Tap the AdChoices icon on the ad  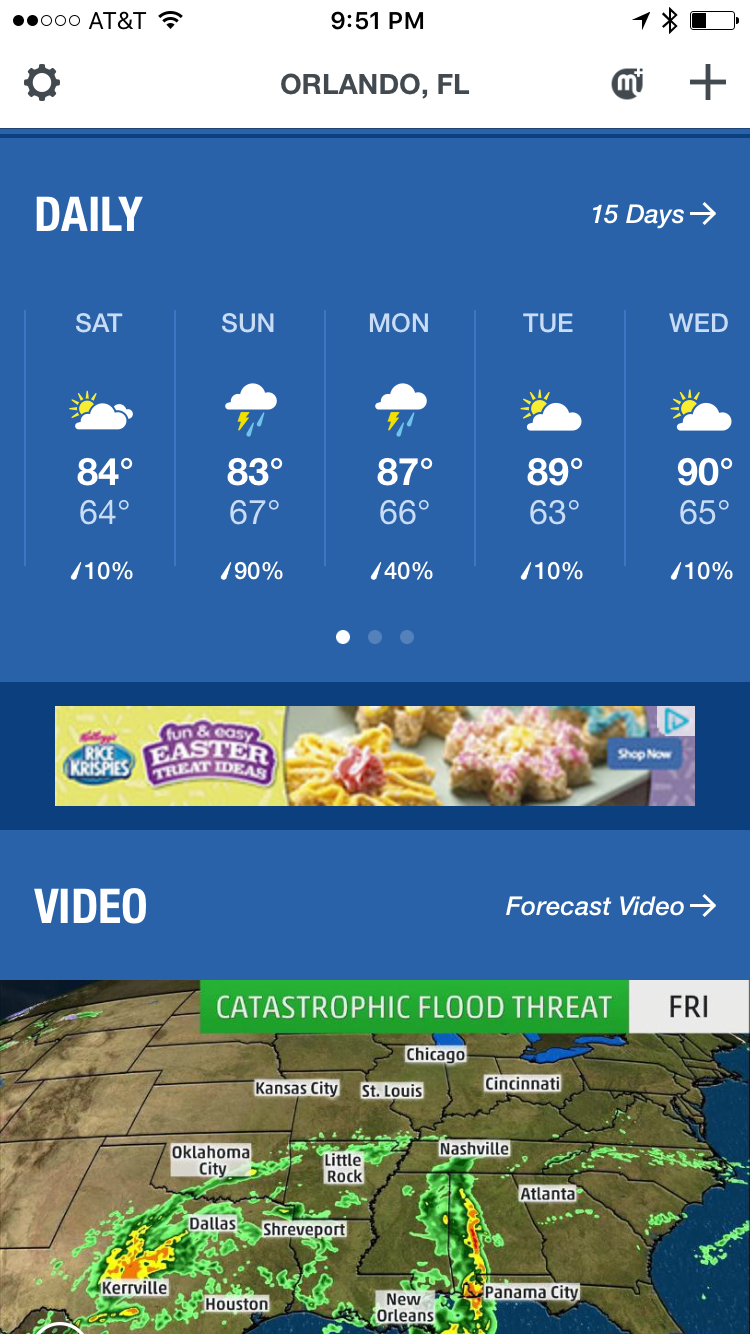click(677, 720)
